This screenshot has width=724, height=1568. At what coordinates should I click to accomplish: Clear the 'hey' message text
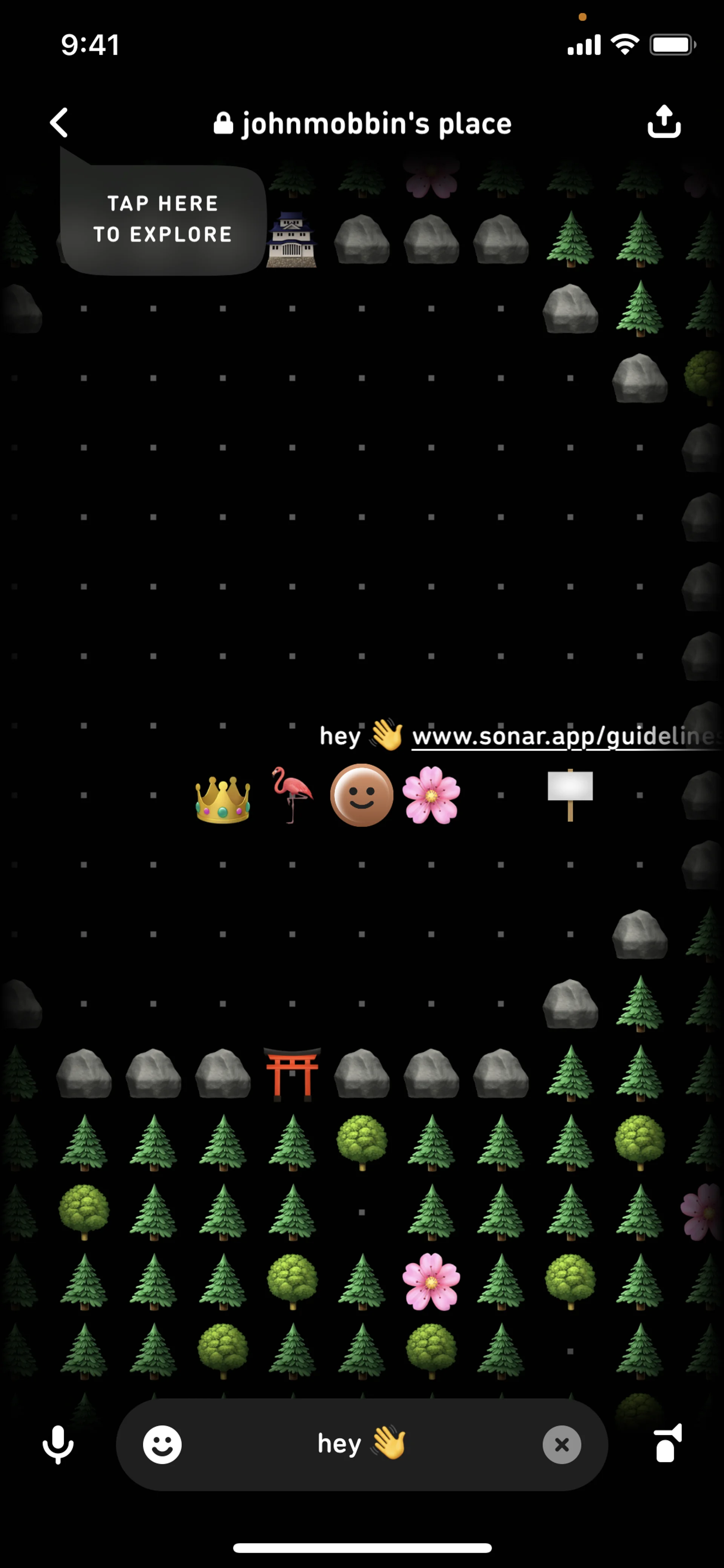pyautogui.click(x=561, y=1444)
